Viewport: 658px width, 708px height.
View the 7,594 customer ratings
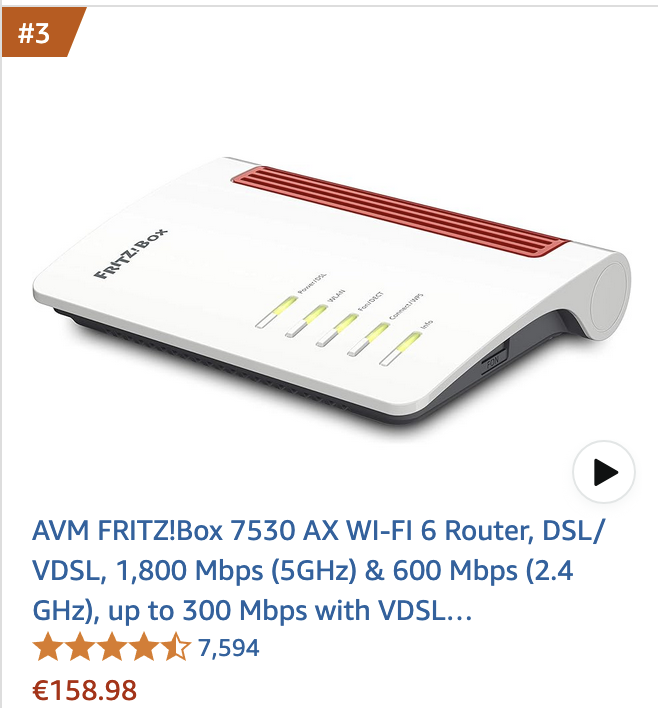(229, 648)
